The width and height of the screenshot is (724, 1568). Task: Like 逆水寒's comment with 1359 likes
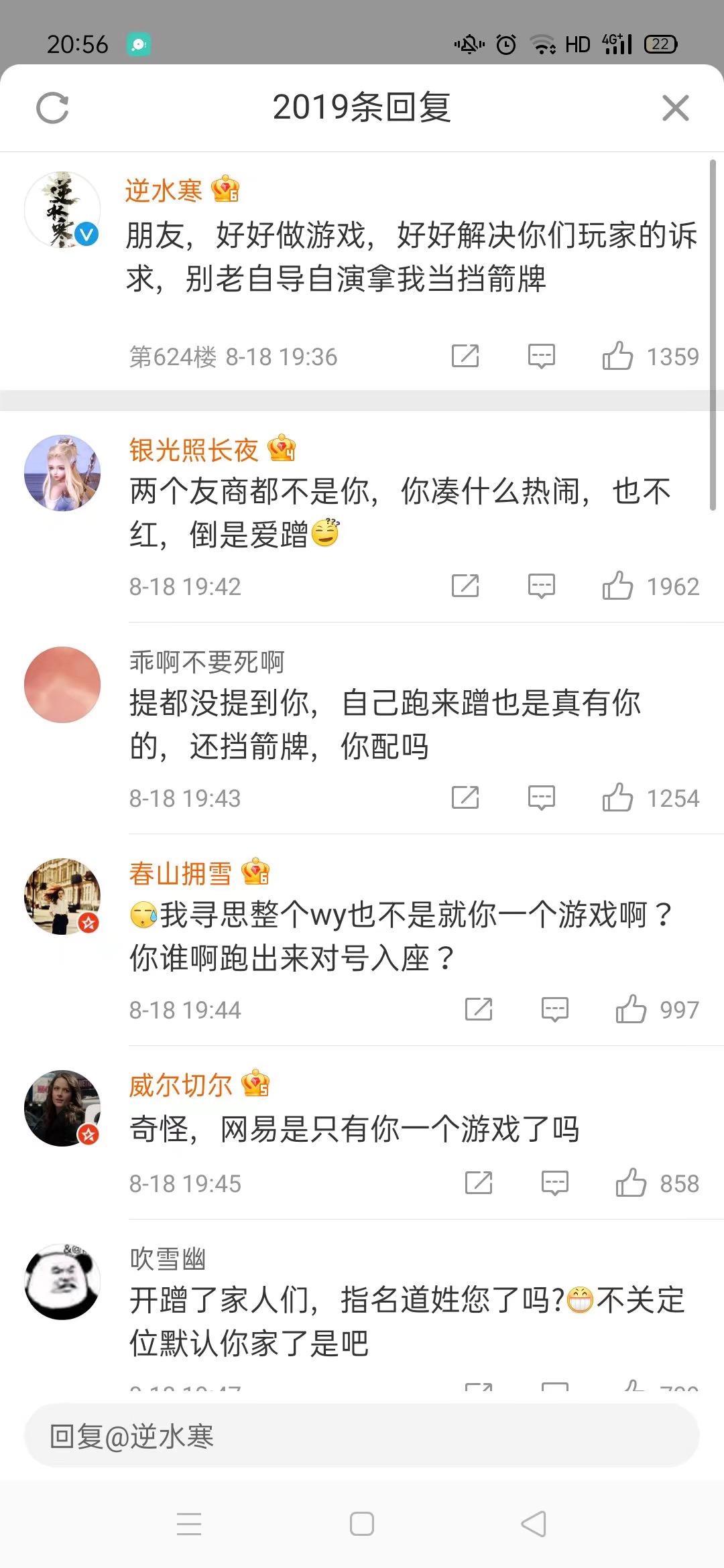point(617,356)
